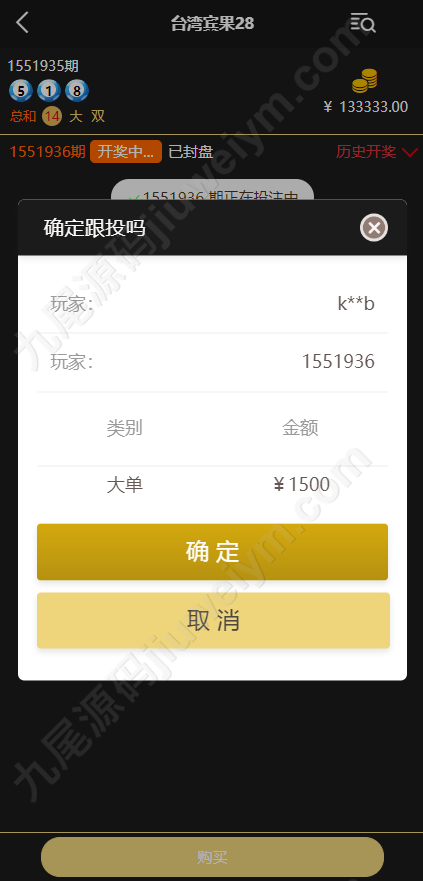Open the list search icon in header

[363, 23]
